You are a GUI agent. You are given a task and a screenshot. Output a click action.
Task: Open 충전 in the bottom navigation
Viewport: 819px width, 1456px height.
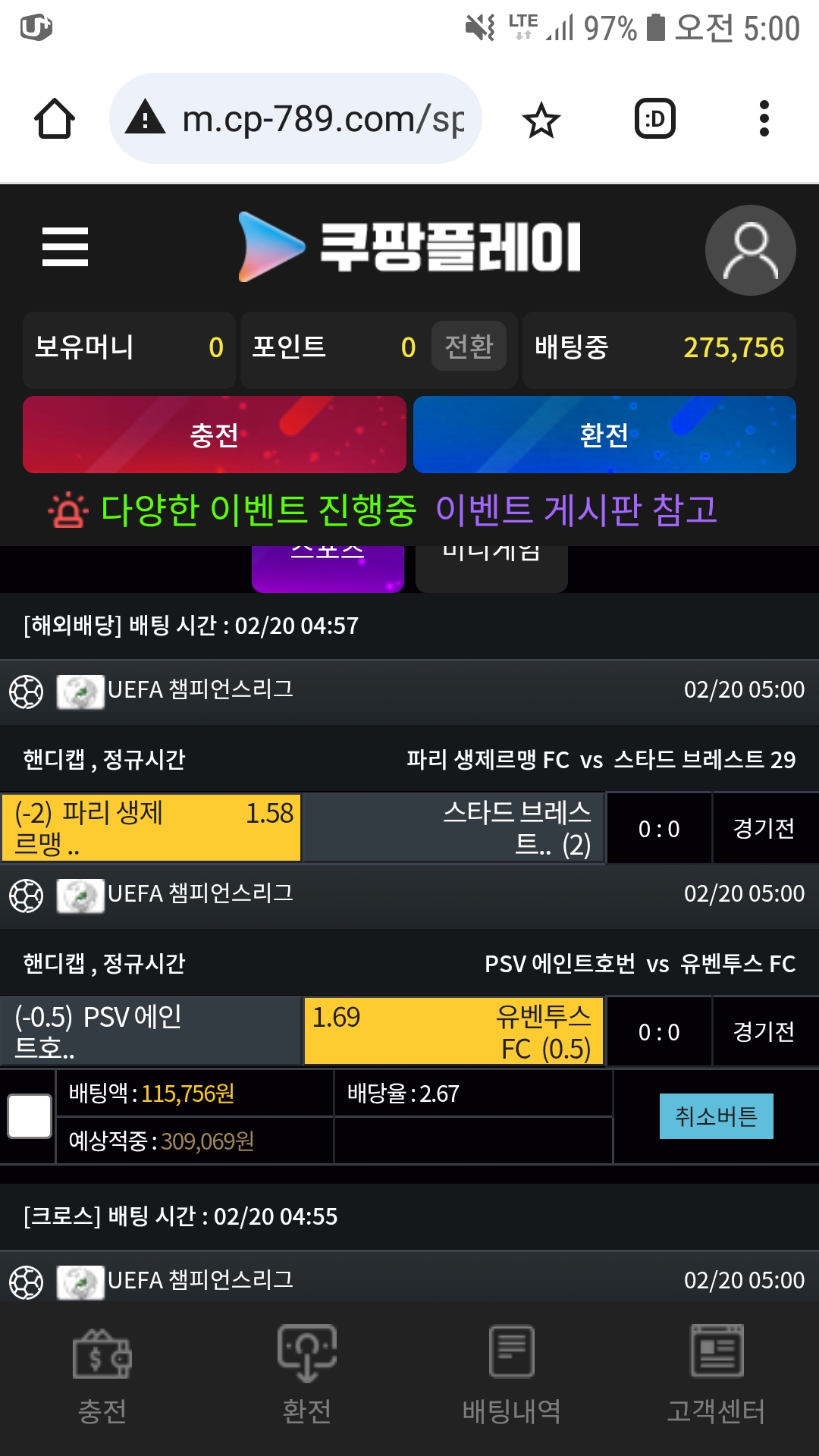[x=102, y=1374]
